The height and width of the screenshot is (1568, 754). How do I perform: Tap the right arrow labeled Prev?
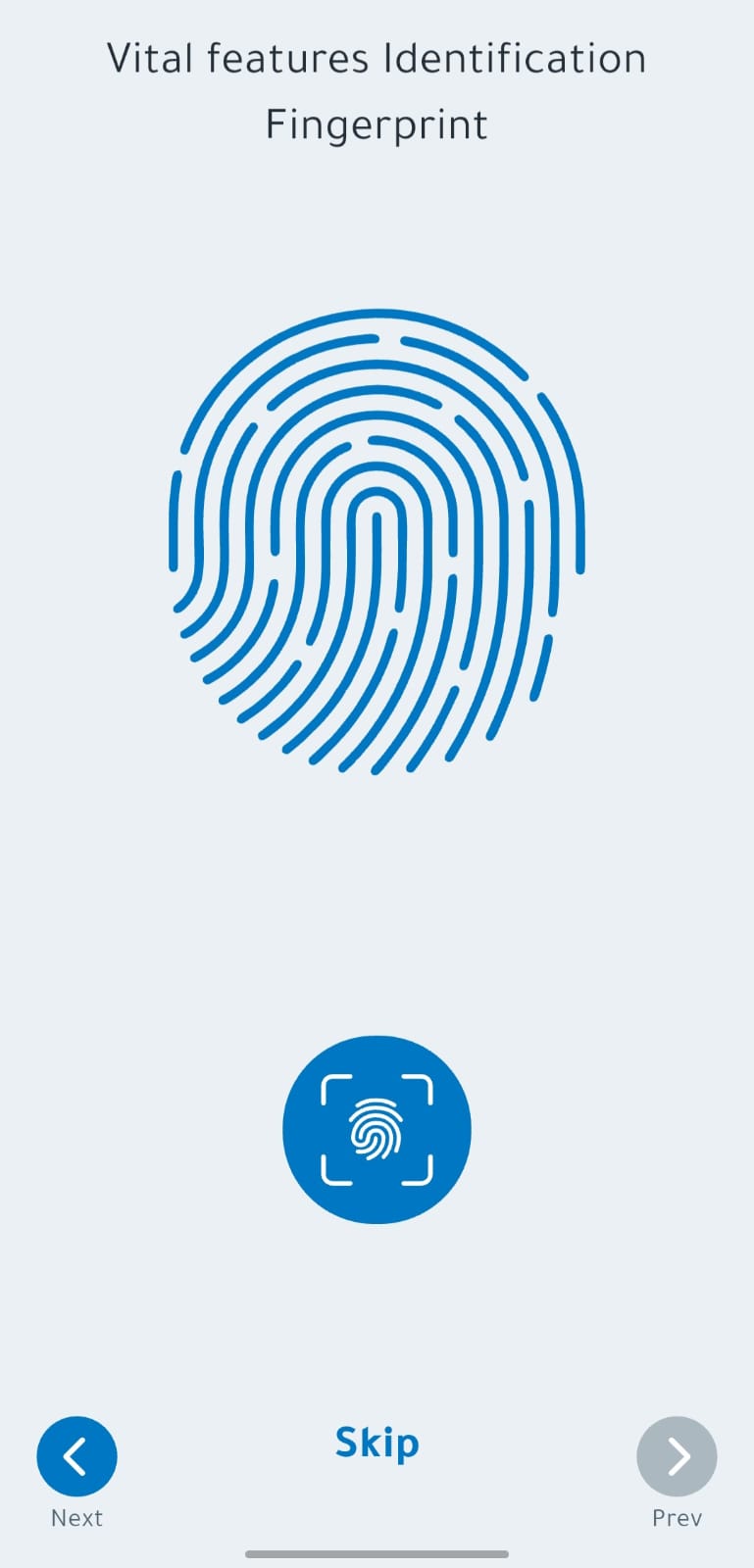(x=677, y=1456)
